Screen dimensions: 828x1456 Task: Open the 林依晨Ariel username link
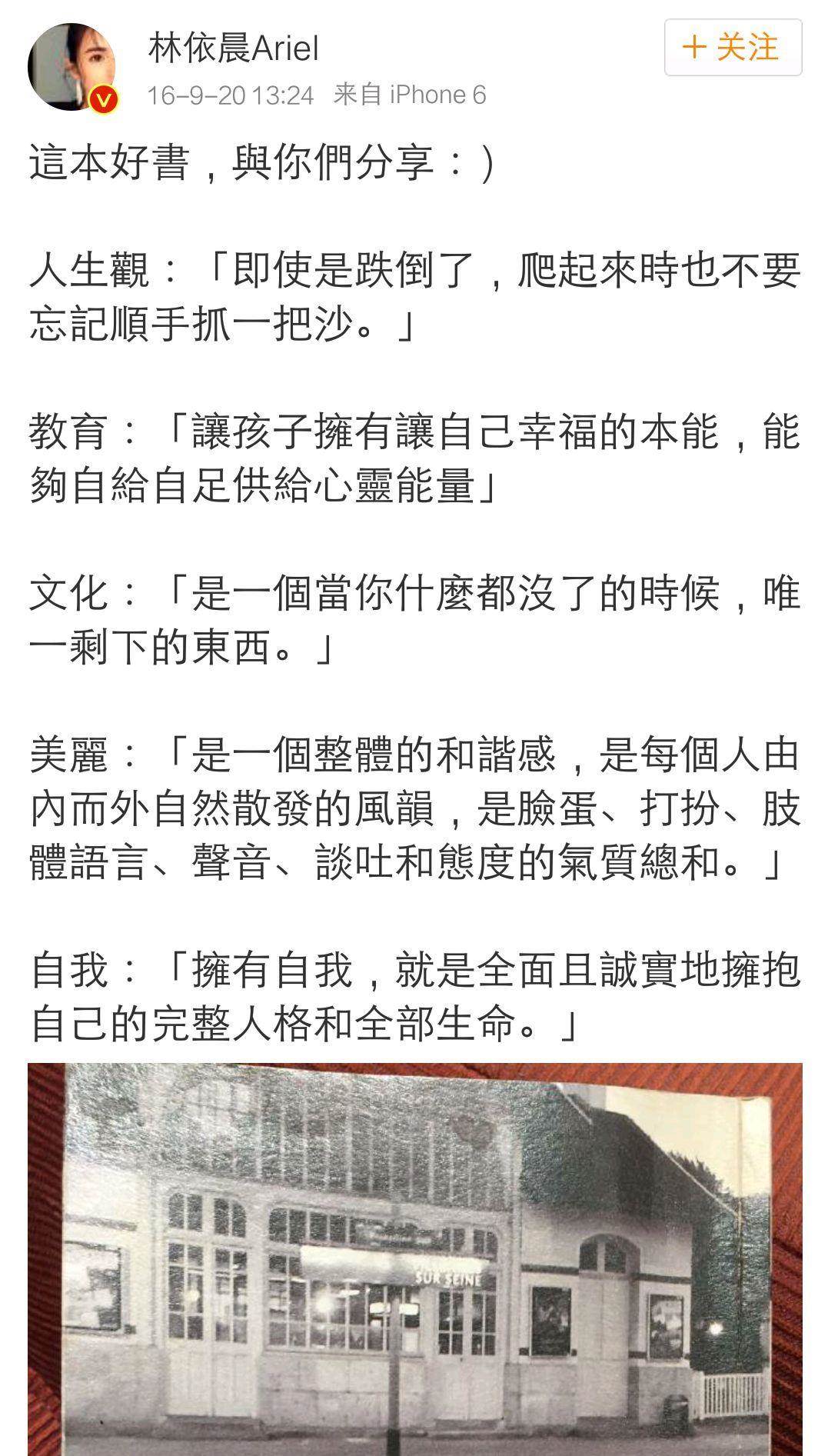click(x=233, y=48)
